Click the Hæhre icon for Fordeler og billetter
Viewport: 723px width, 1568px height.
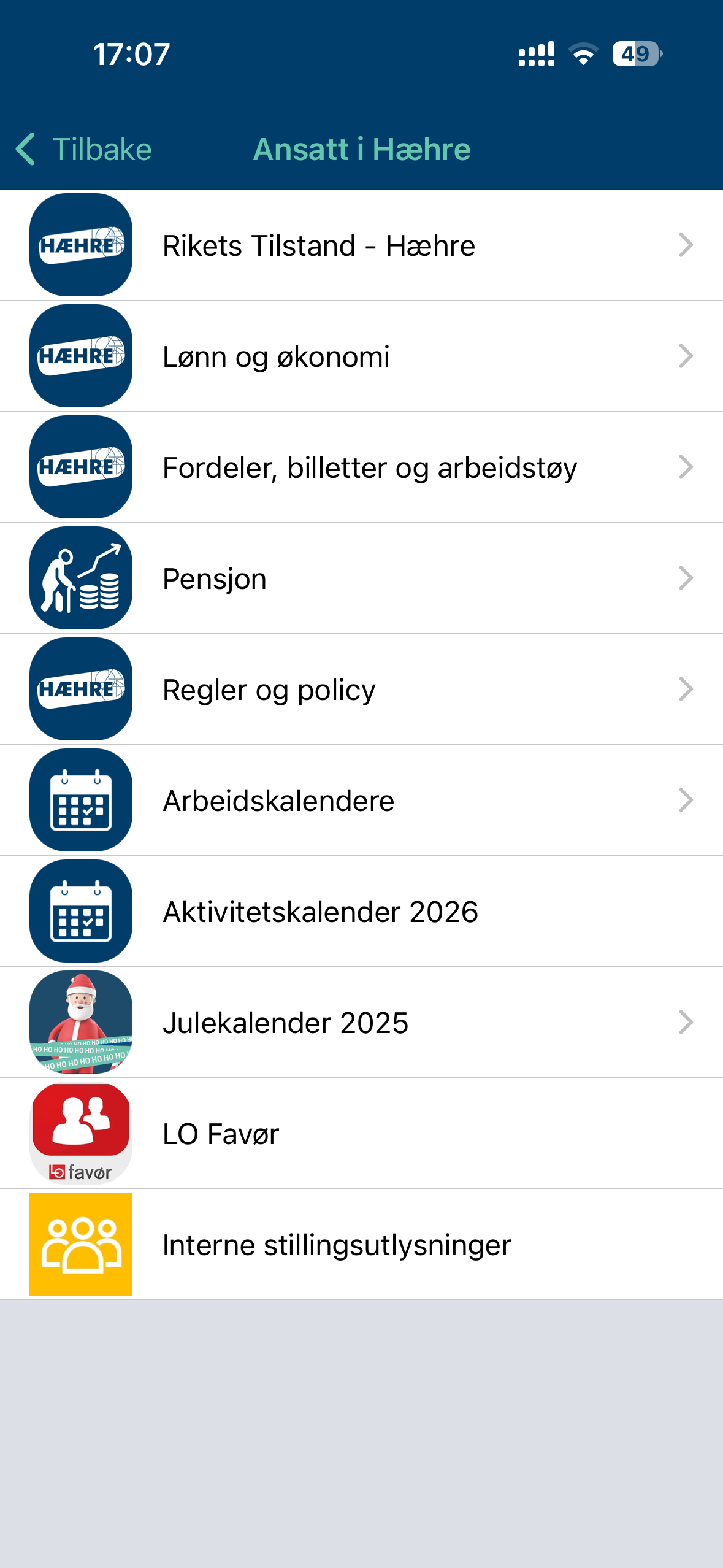pyautogui.click(x=81, y=467)
